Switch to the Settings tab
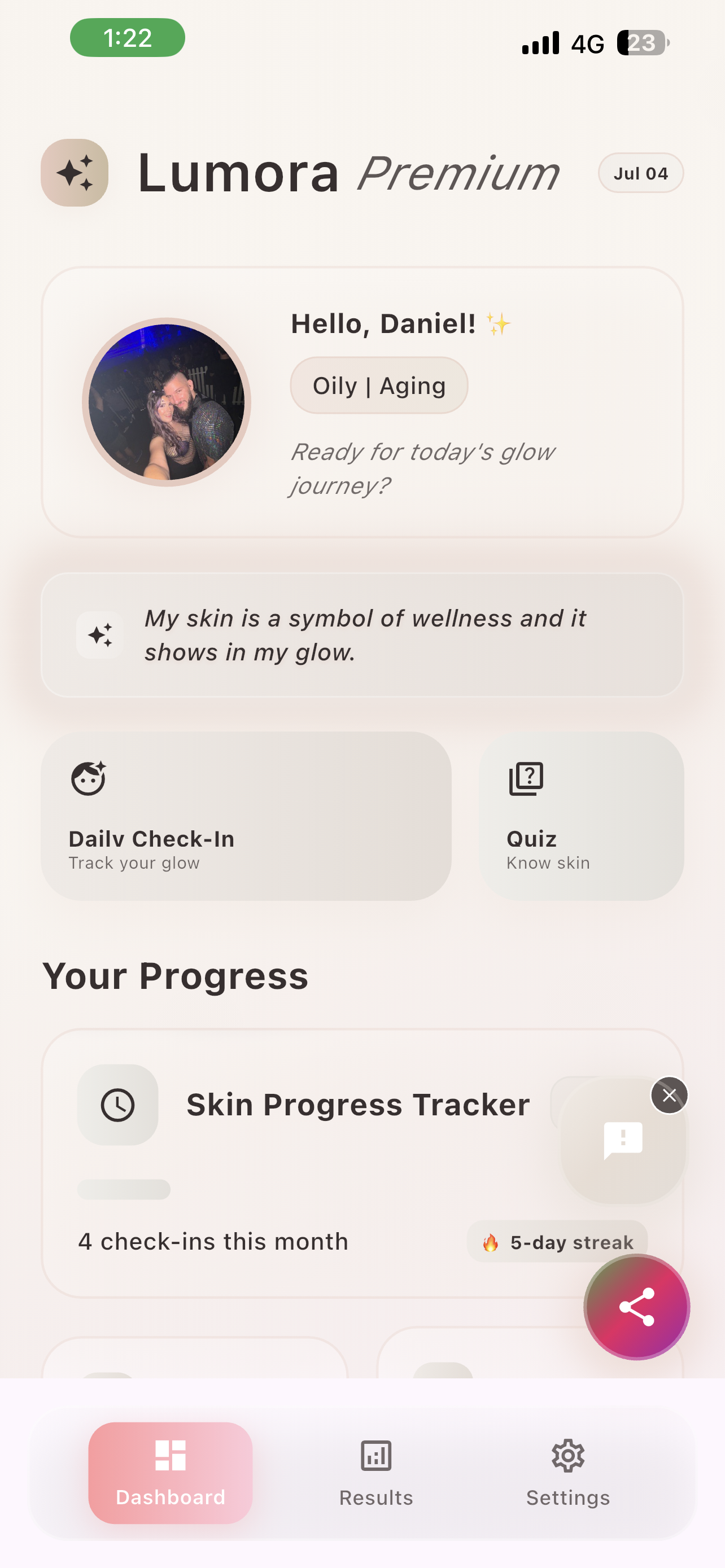Screen dimensions: 725x1568 point(567,1473)
